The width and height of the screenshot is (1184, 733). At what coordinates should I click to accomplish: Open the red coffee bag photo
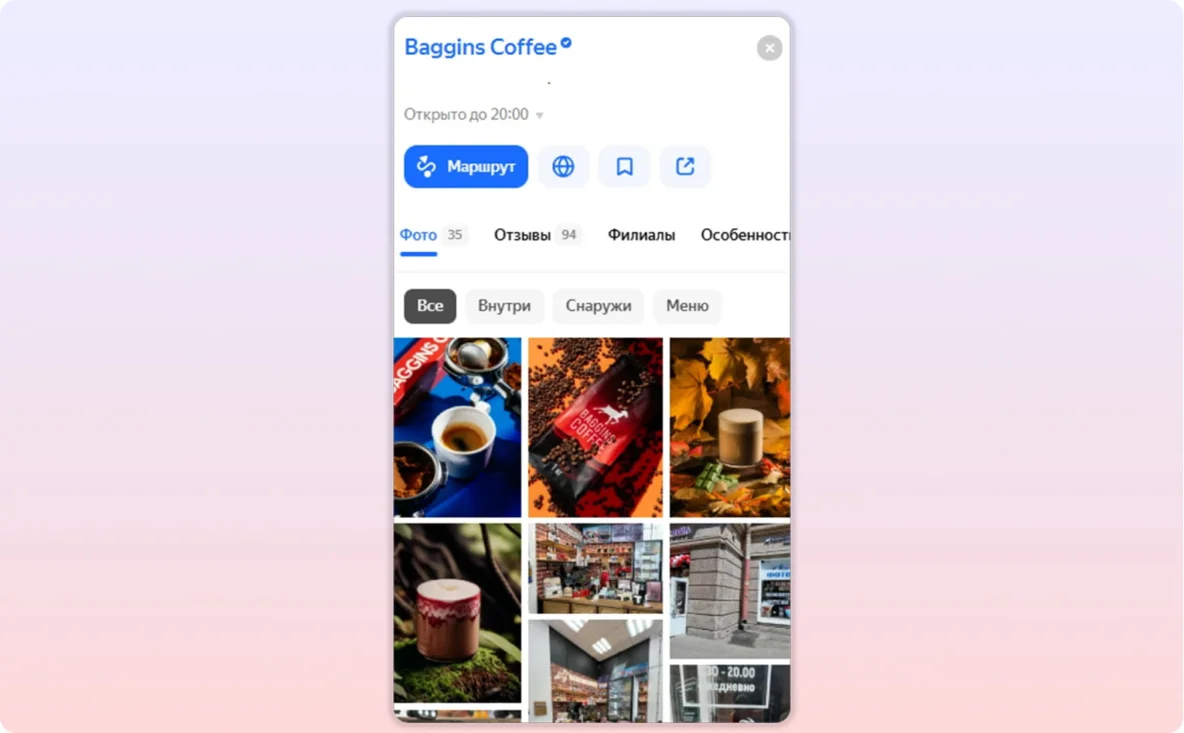pos(595,427)
